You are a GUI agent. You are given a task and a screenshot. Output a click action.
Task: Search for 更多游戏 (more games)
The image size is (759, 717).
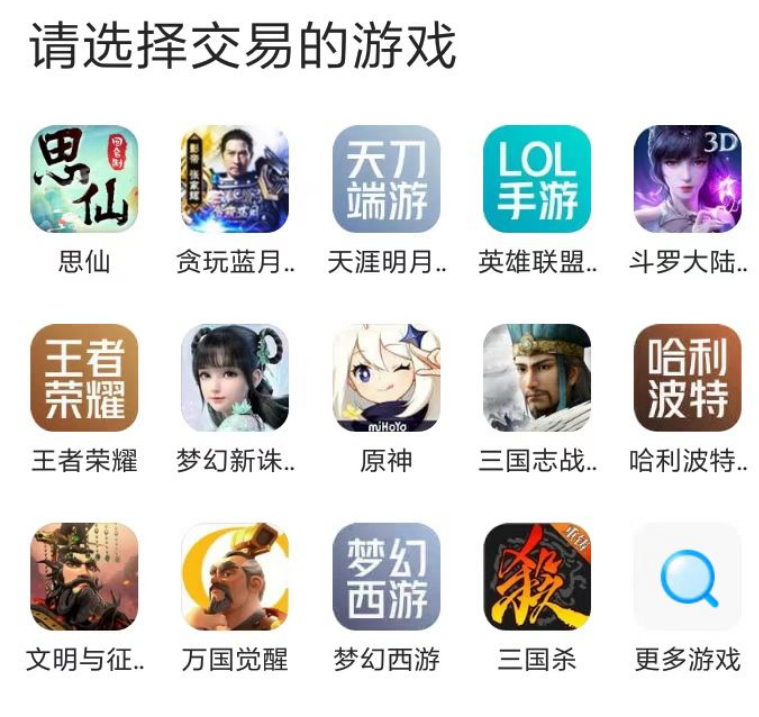pos(688,577)
